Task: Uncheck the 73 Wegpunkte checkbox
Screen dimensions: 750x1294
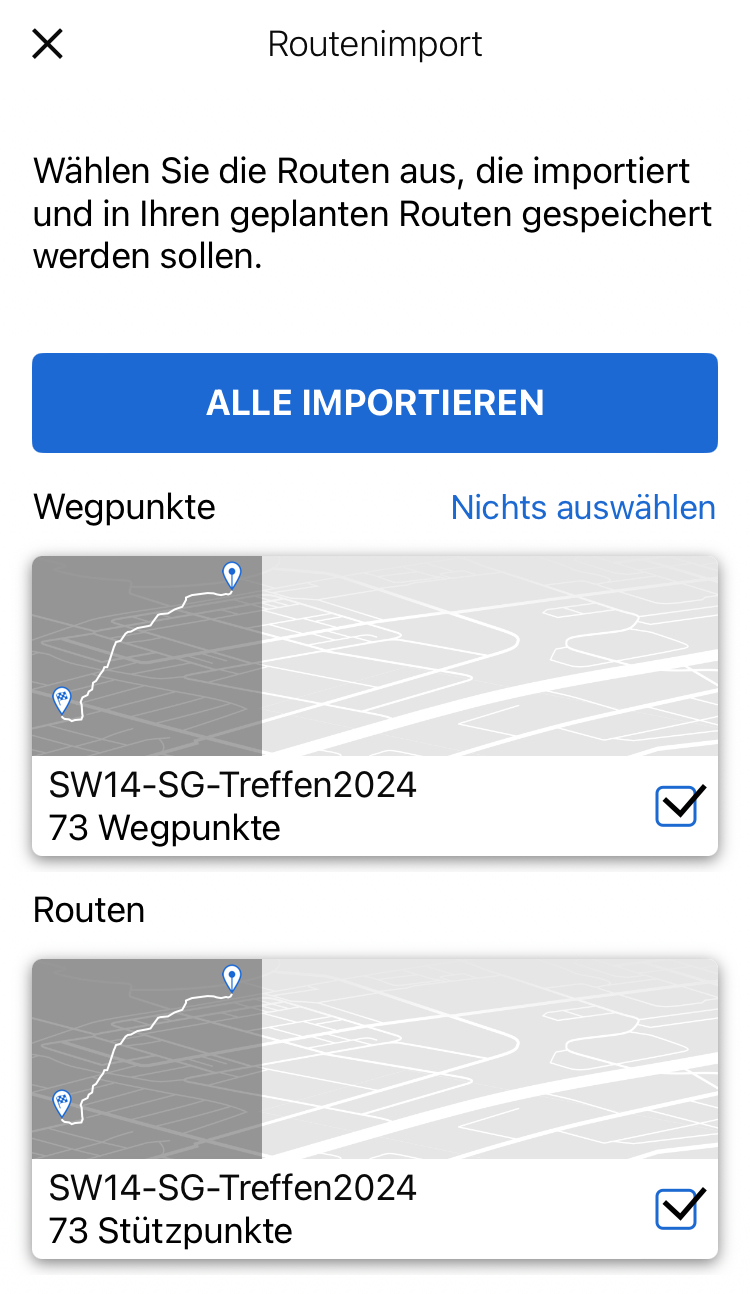Action: 680,806
